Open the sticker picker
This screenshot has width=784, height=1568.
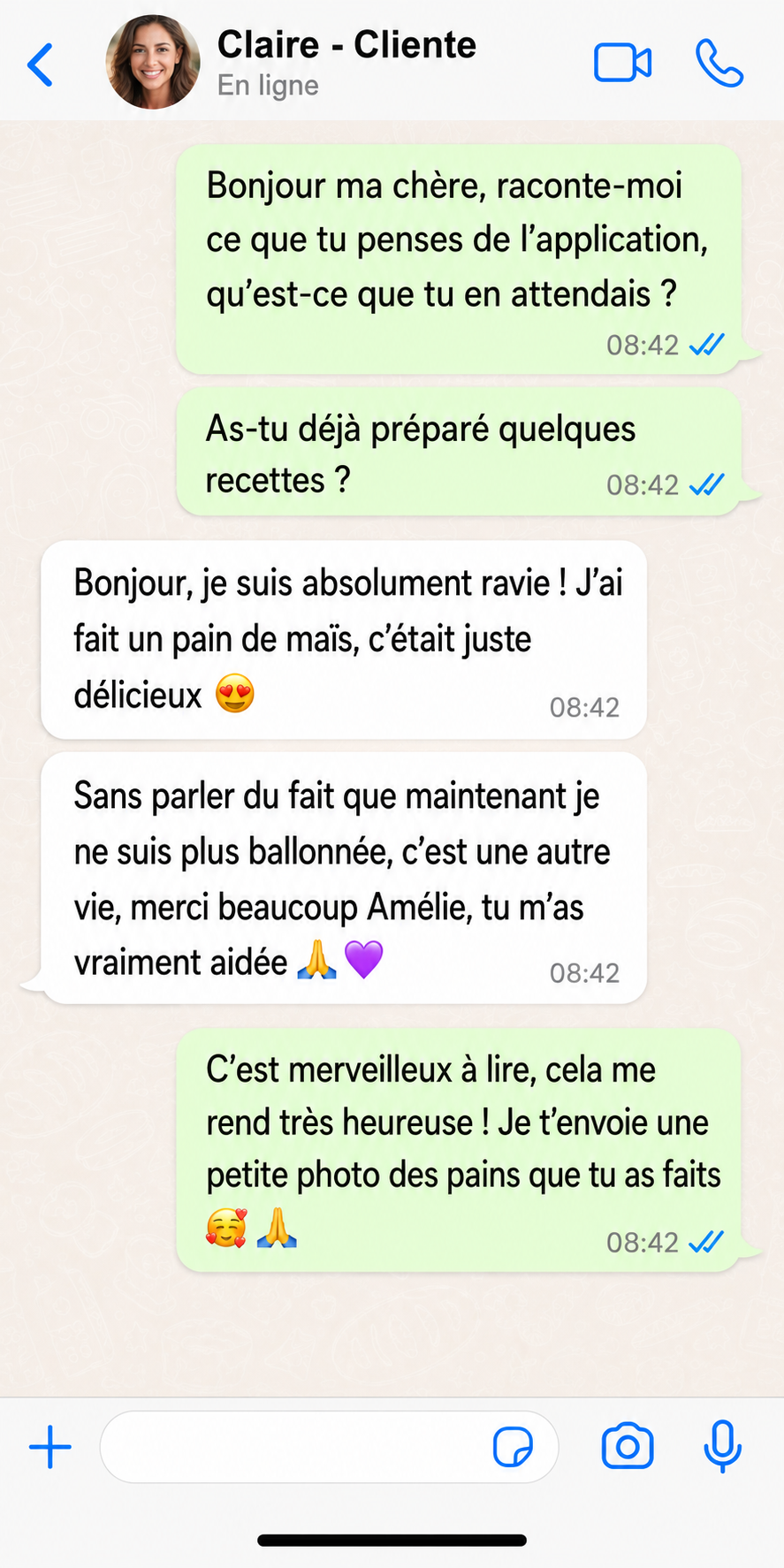513,1447
